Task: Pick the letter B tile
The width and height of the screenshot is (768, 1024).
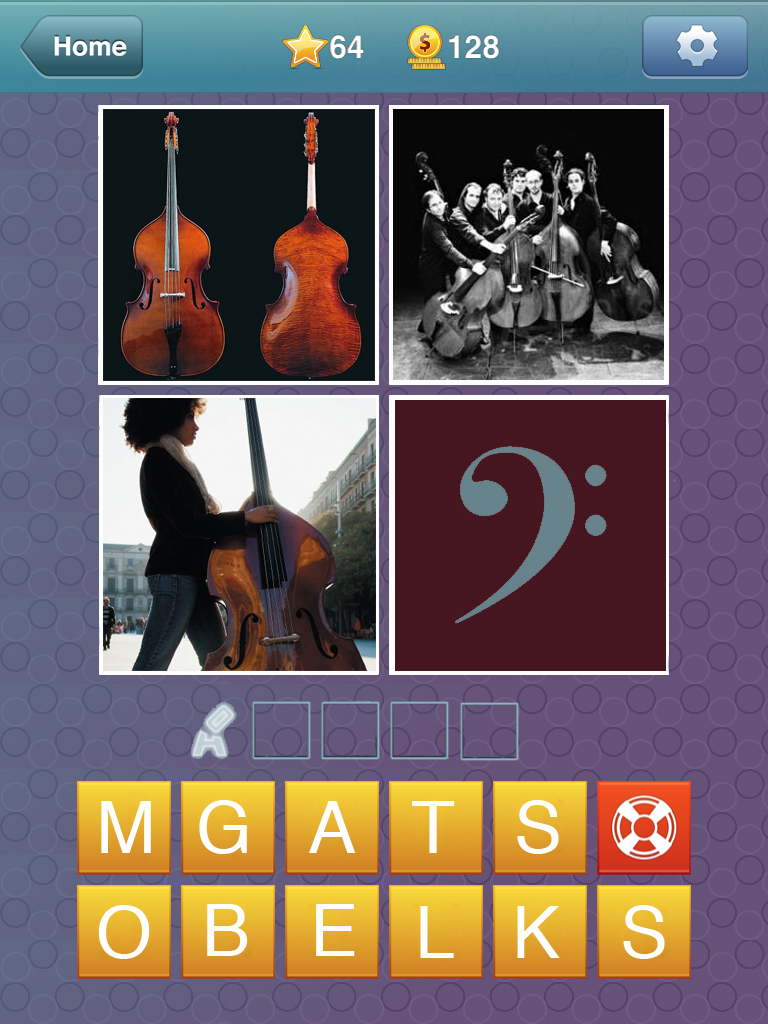Action: tap(228, 931)
